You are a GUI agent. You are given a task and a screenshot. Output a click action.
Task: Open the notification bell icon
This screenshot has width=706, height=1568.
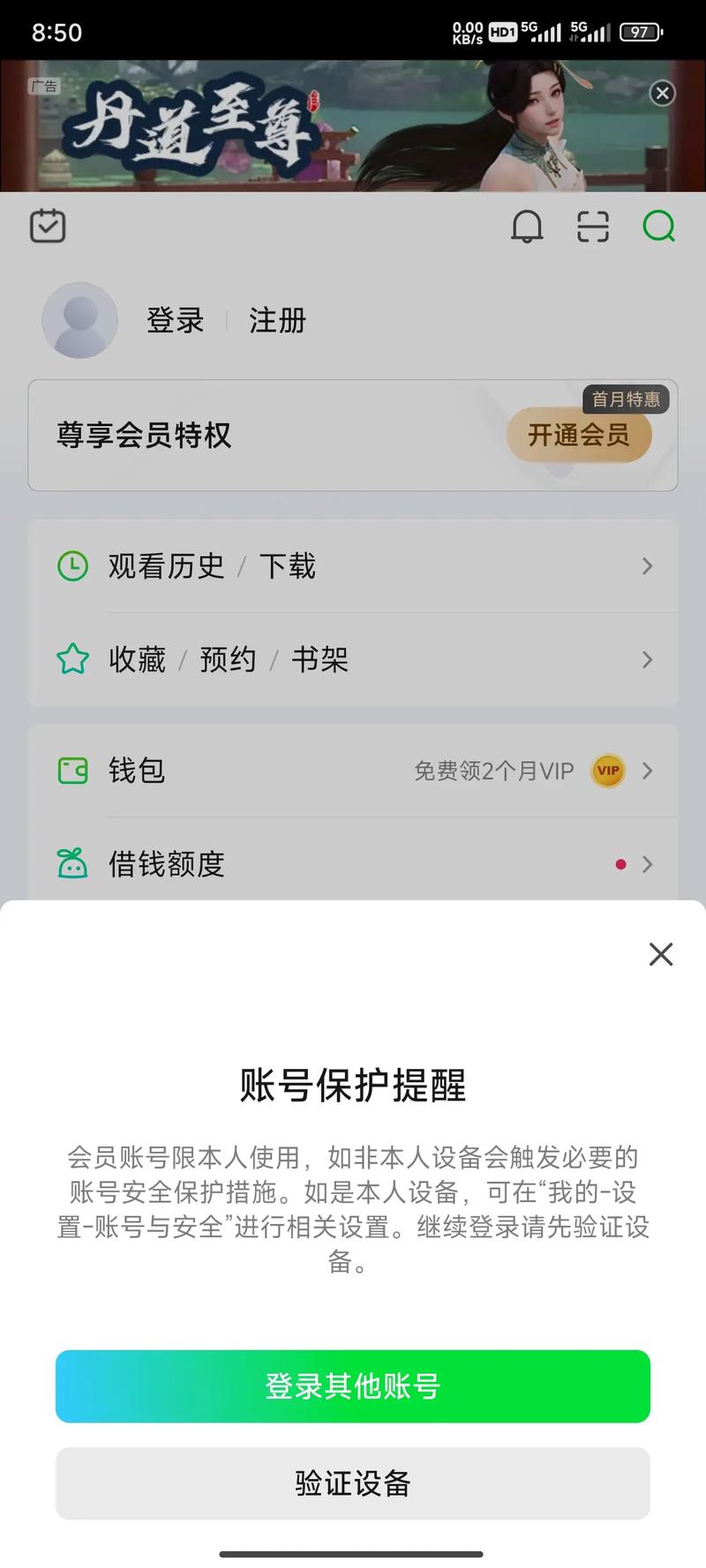coord(527,227)
